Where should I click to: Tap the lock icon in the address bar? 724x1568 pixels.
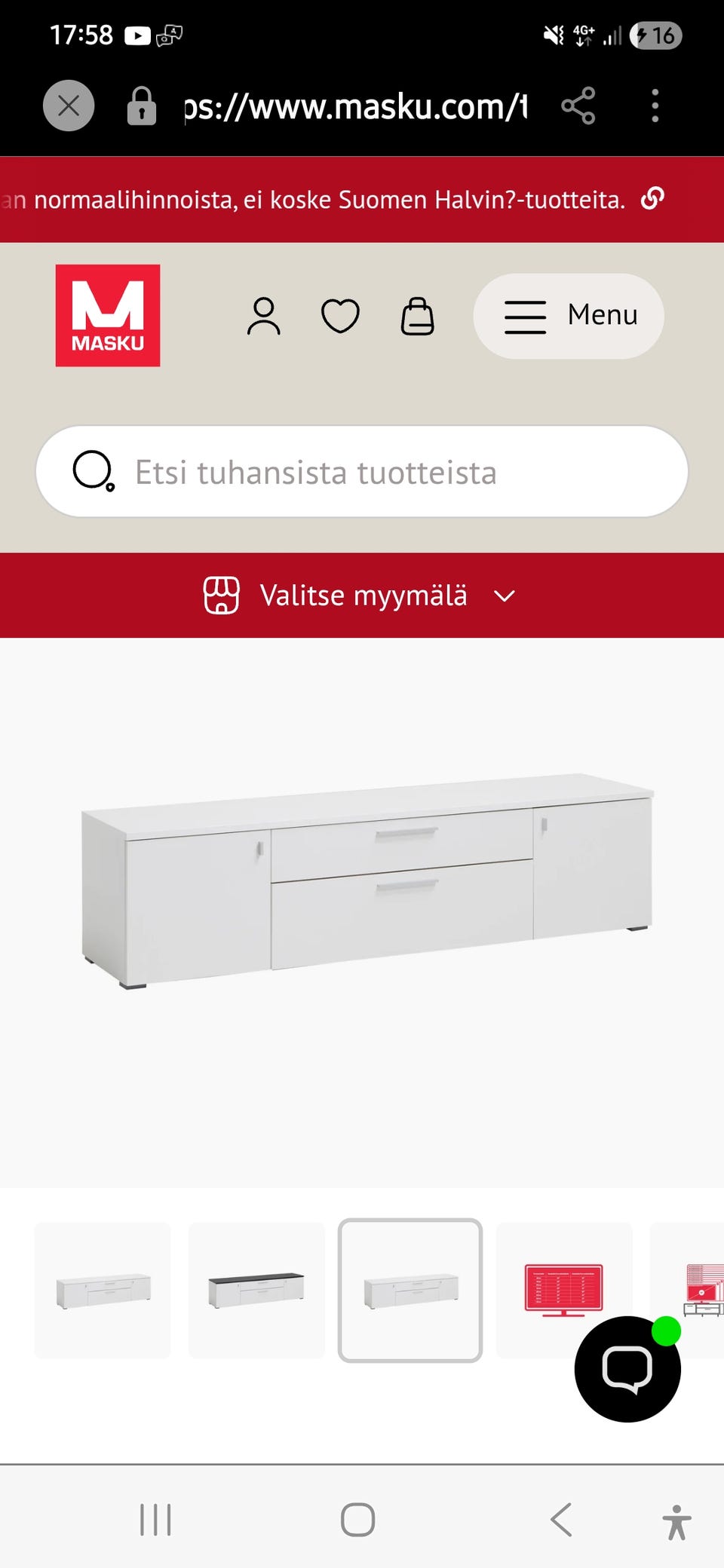point(140,106)
